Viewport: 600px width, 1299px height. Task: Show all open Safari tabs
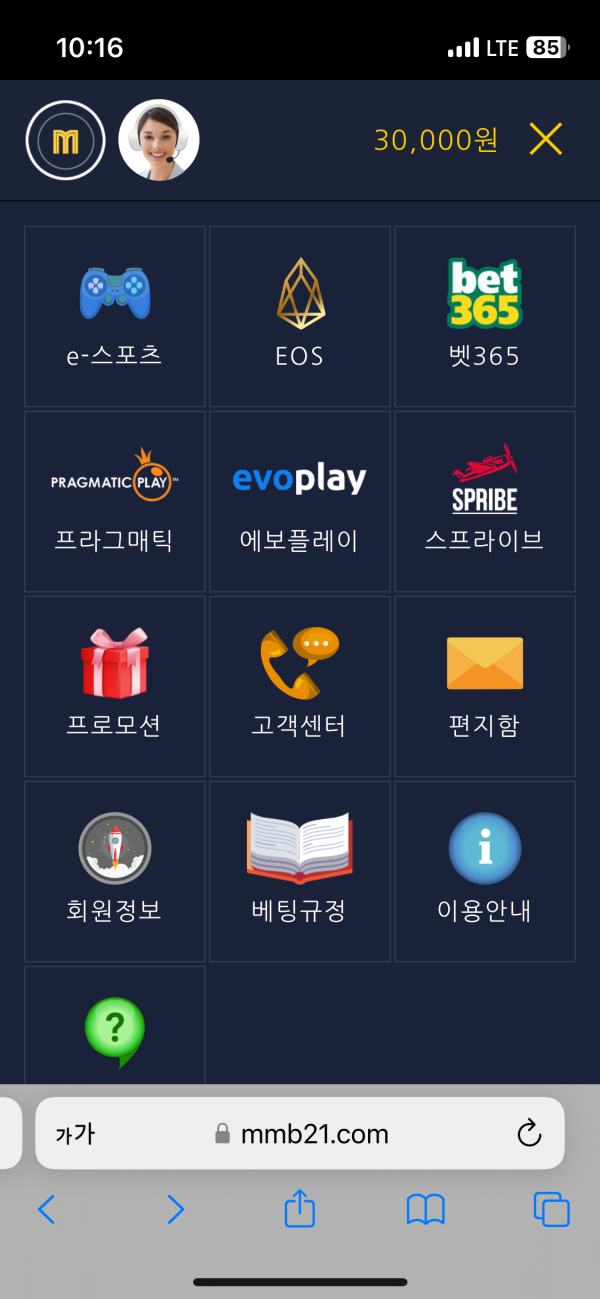[x=551, y=1210]
